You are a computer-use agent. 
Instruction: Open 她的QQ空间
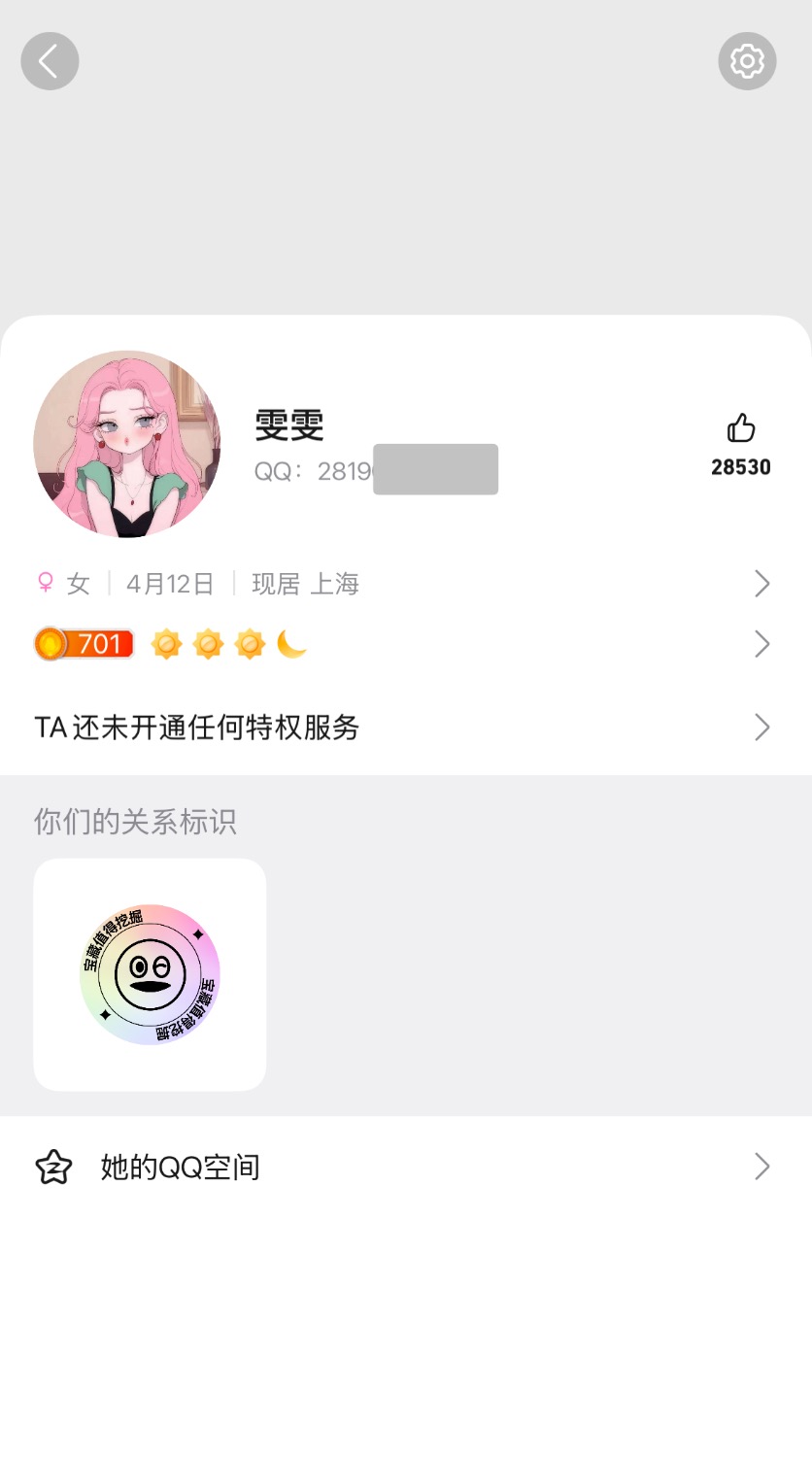pyautogui.click(x=405, y=1167)
